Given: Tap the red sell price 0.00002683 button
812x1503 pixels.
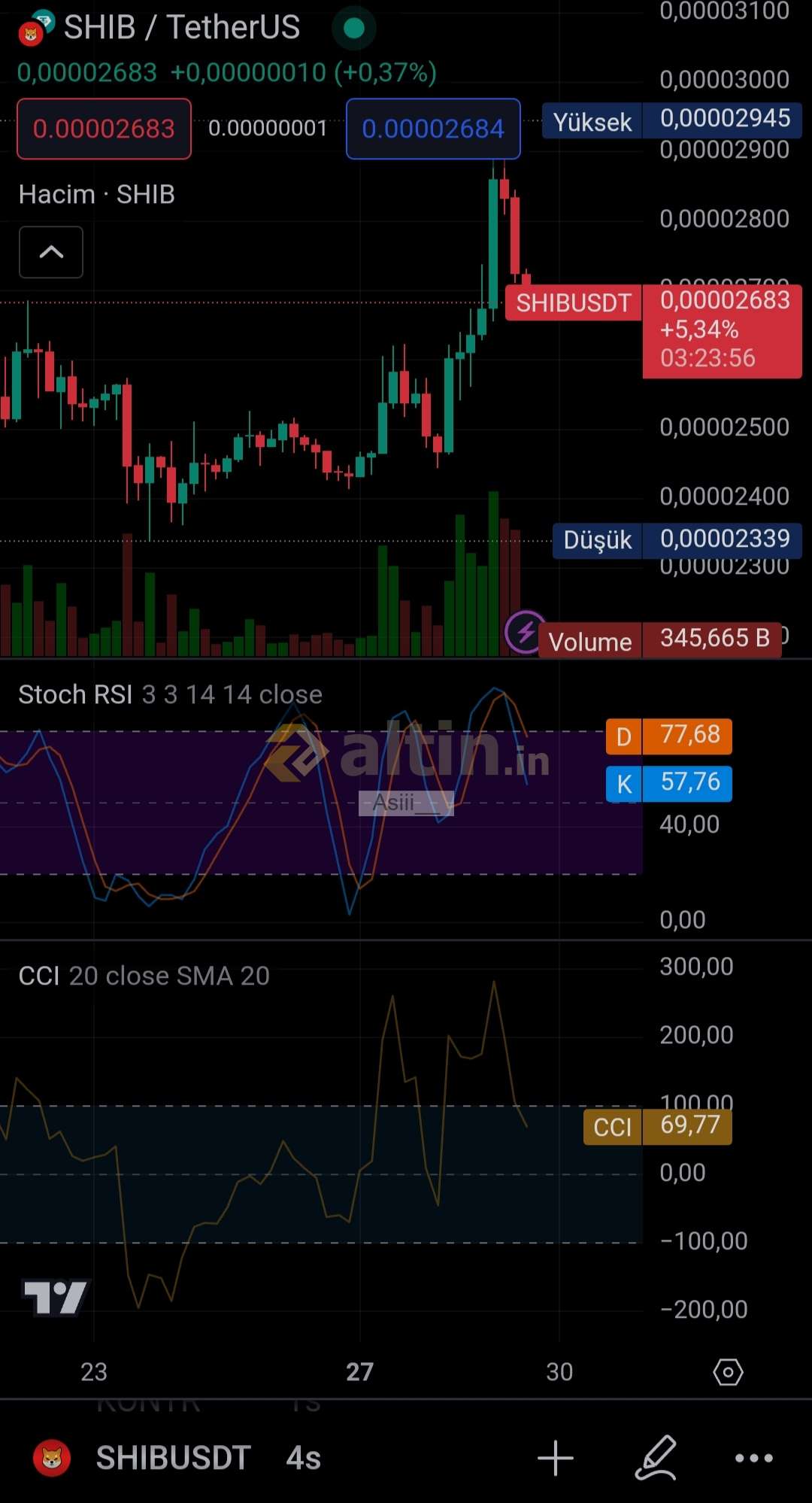Looking at the screenshot, I should tap(104, 129).
